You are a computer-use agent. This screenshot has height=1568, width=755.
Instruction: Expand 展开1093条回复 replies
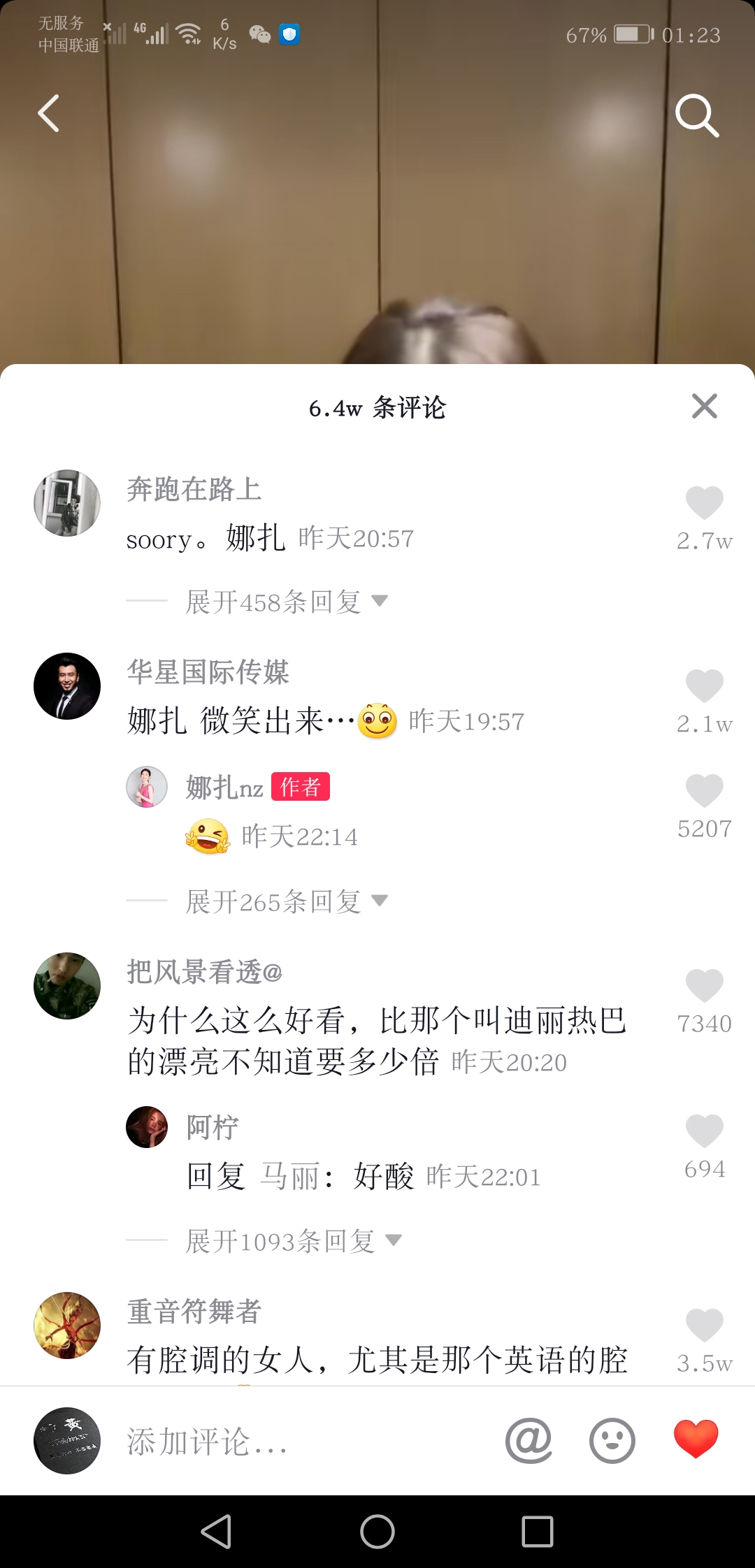294,1241
